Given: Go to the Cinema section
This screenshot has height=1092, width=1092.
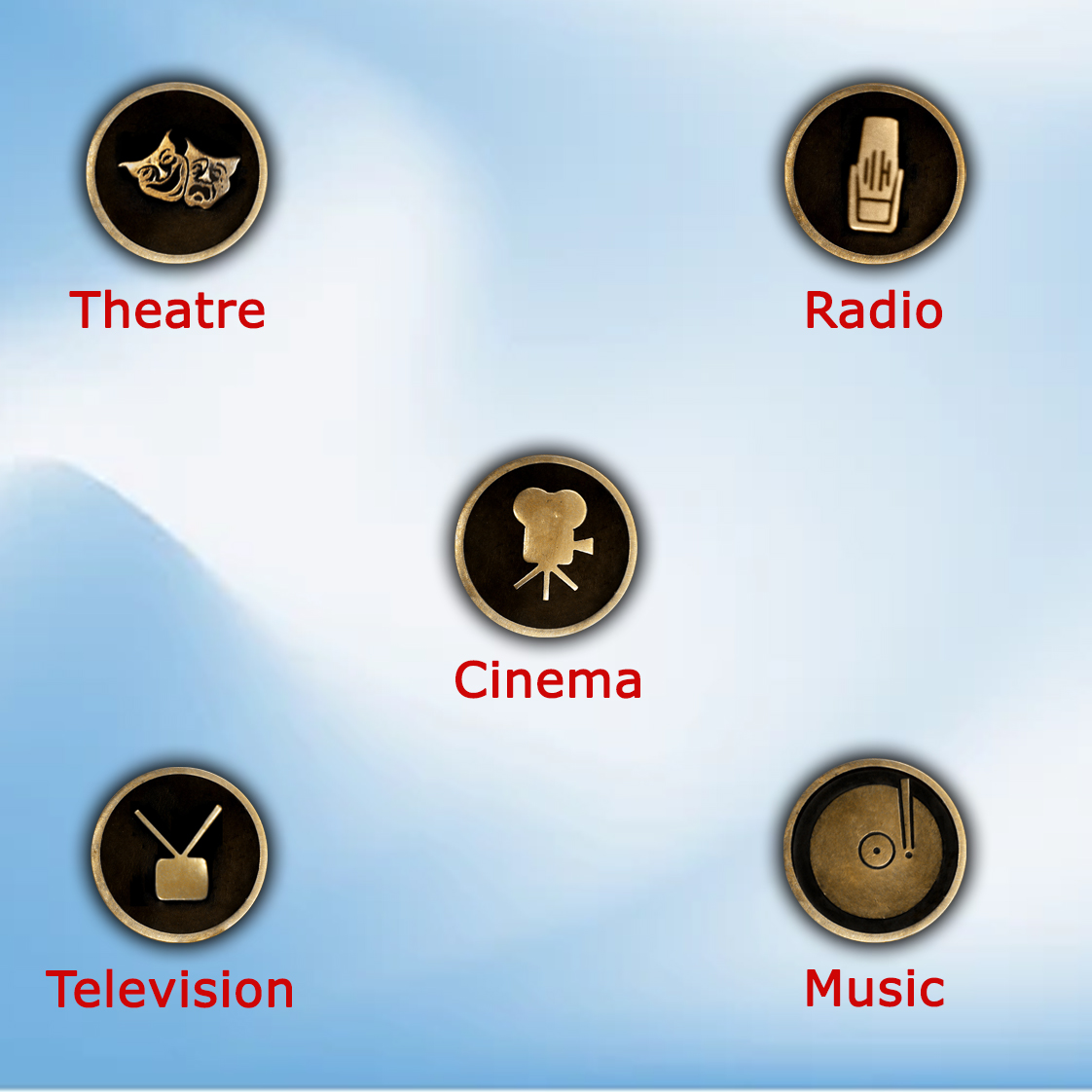Looking at the screenshot, I should [546, 545].
